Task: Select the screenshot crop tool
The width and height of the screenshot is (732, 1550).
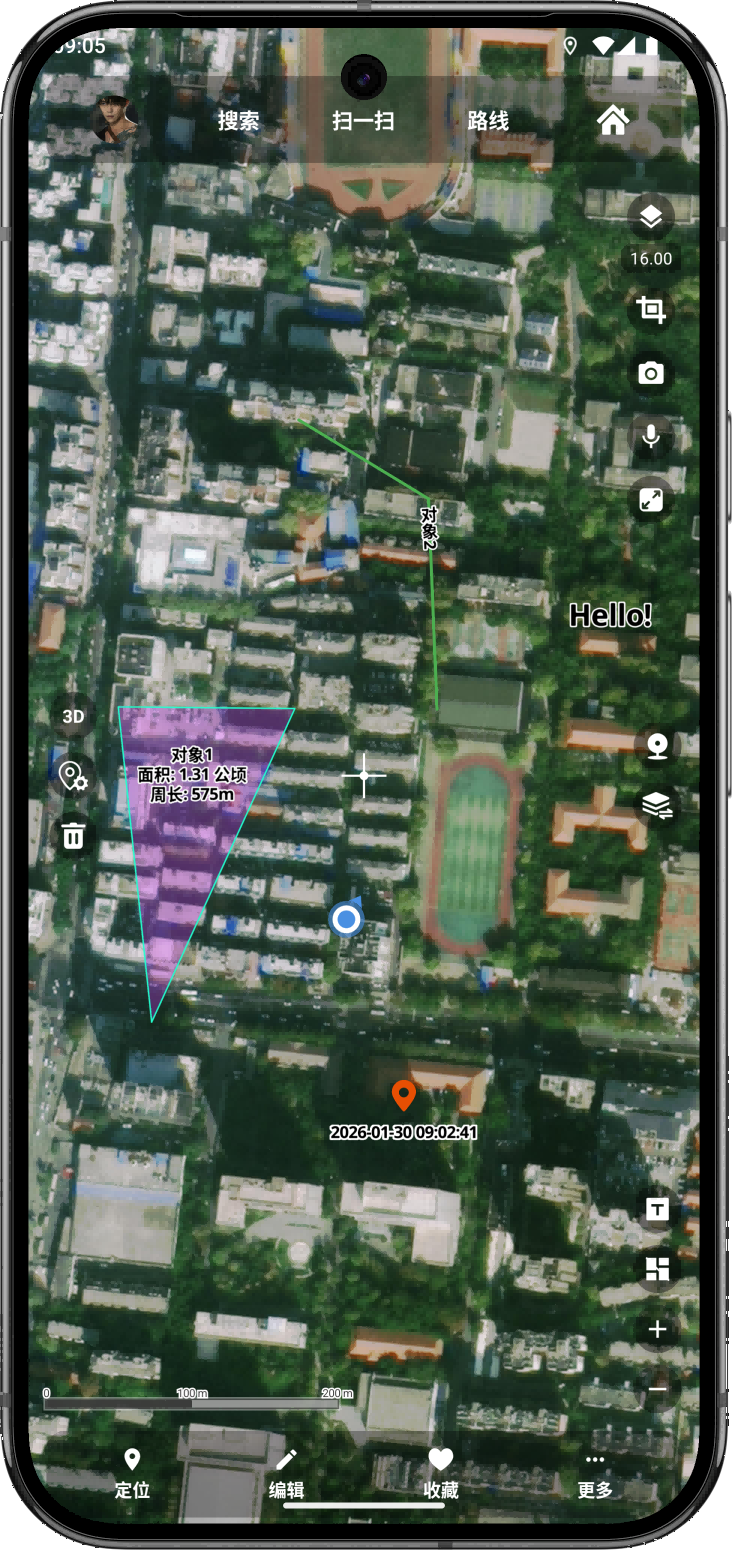Action: pyautogui.click(x=652, y=309)
